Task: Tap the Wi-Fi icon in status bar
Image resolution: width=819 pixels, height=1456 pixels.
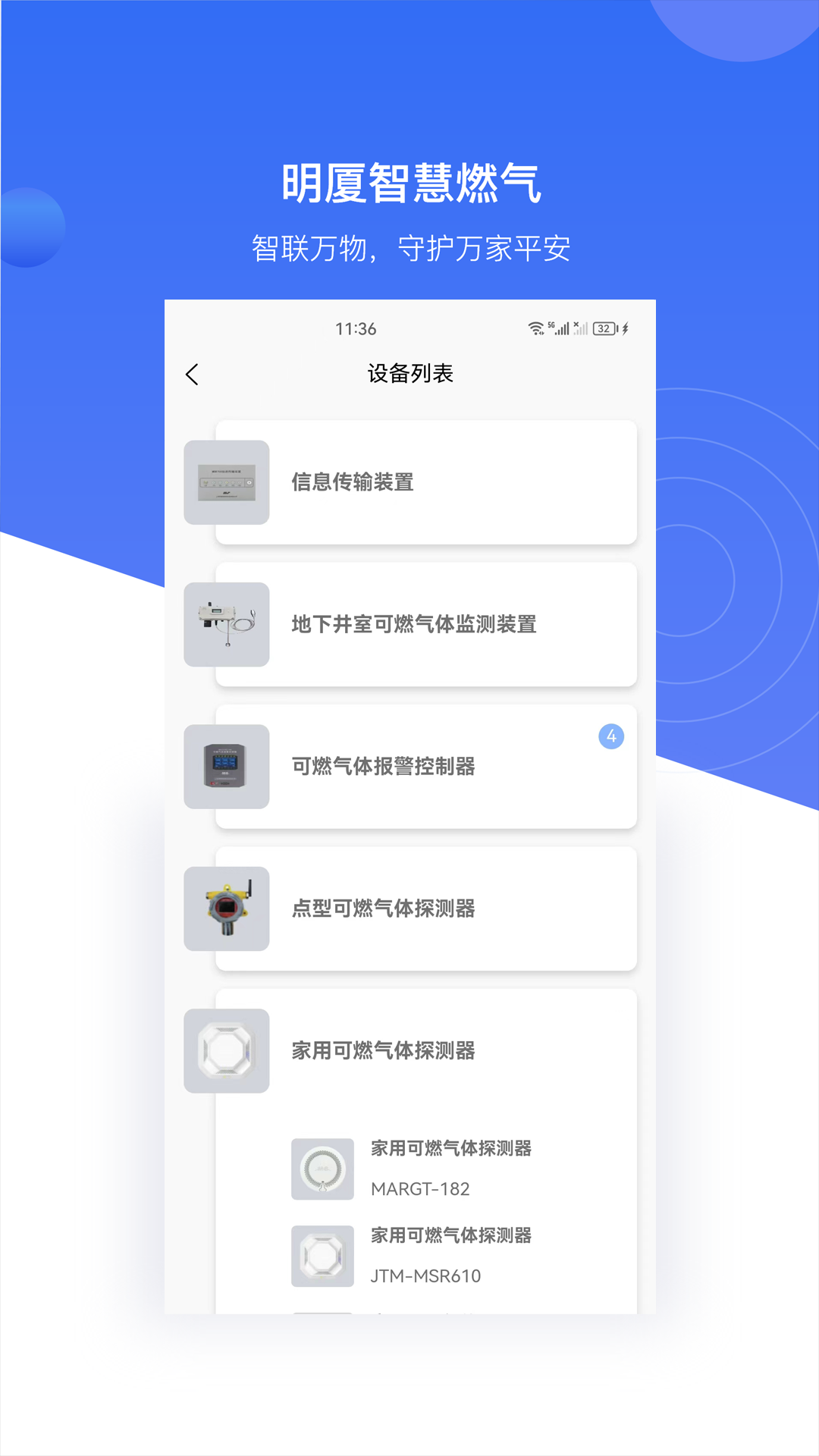Action: [535, 328]
